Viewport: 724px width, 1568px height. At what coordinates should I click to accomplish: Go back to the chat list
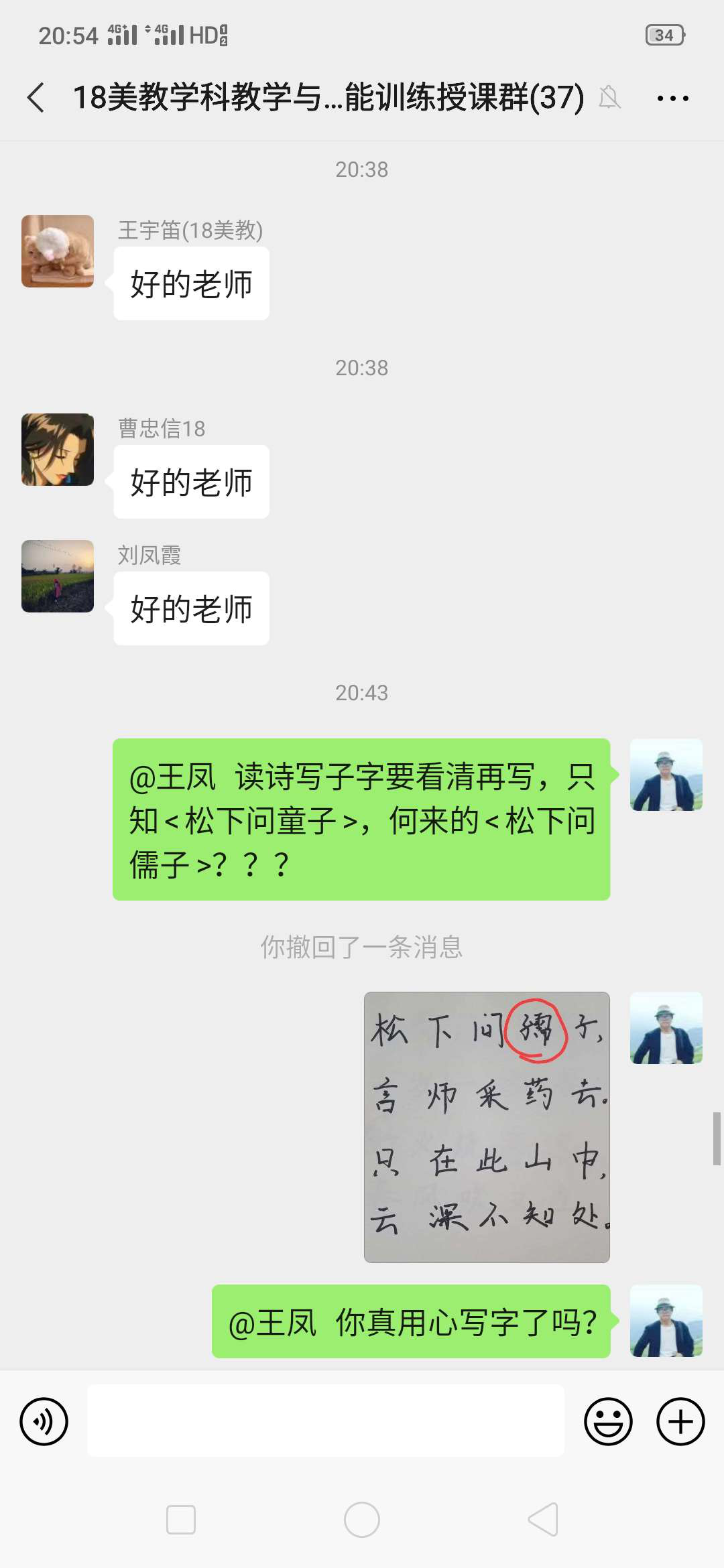[x=36, y=98]
